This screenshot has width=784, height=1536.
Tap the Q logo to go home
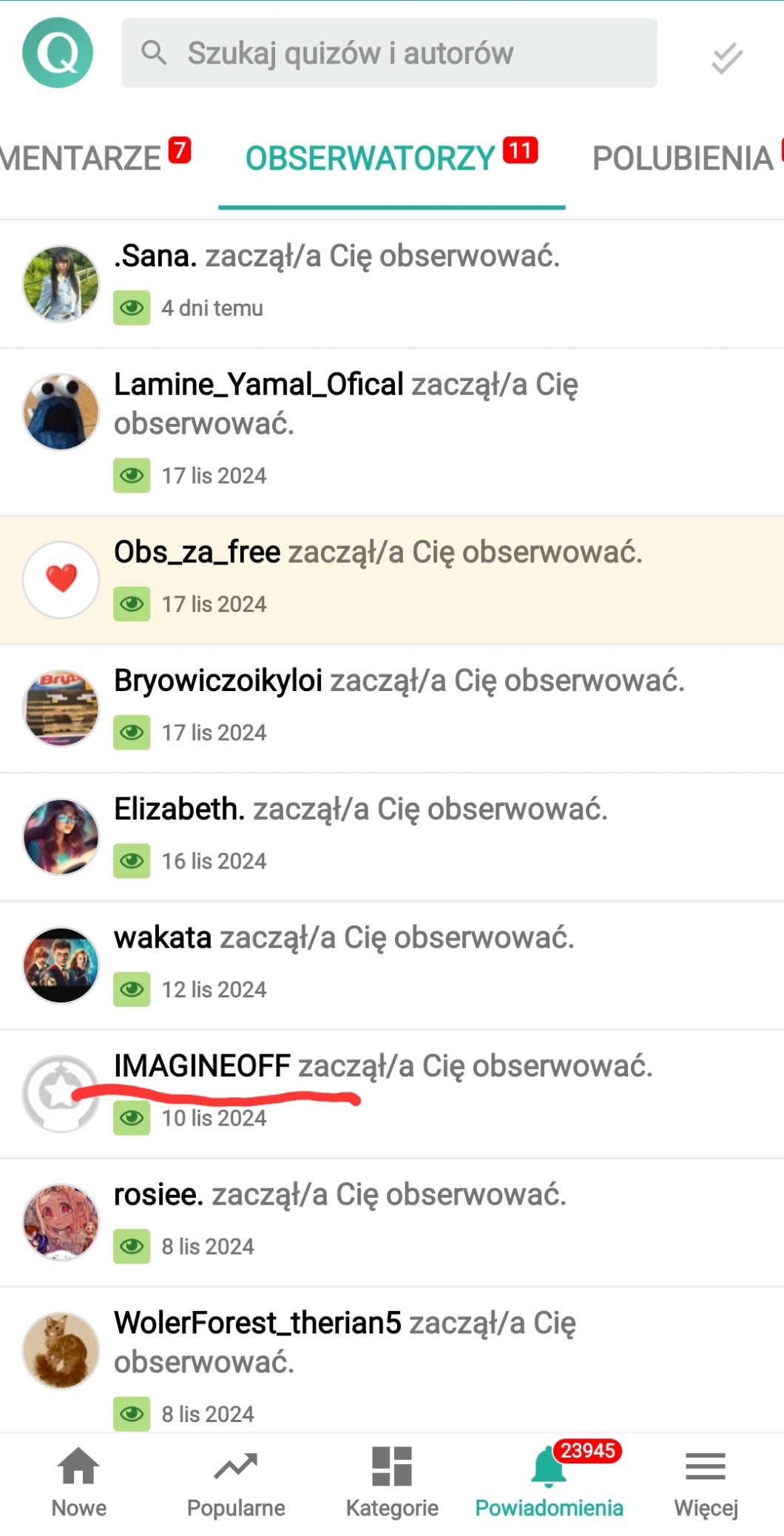(58, 53)
